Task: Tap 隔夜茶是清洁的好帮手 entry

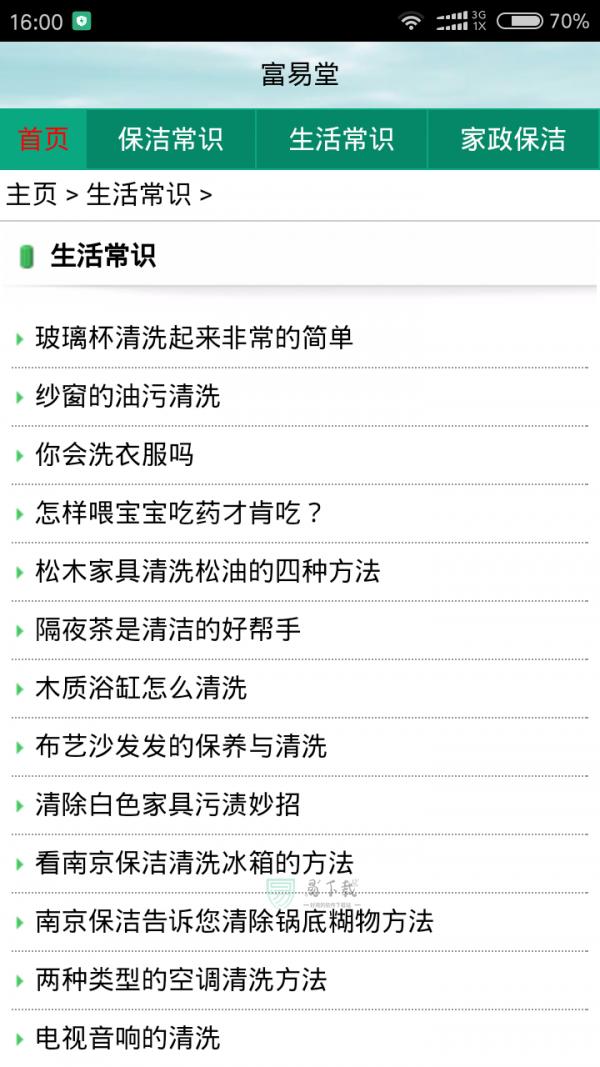Action: pos(168,630)
